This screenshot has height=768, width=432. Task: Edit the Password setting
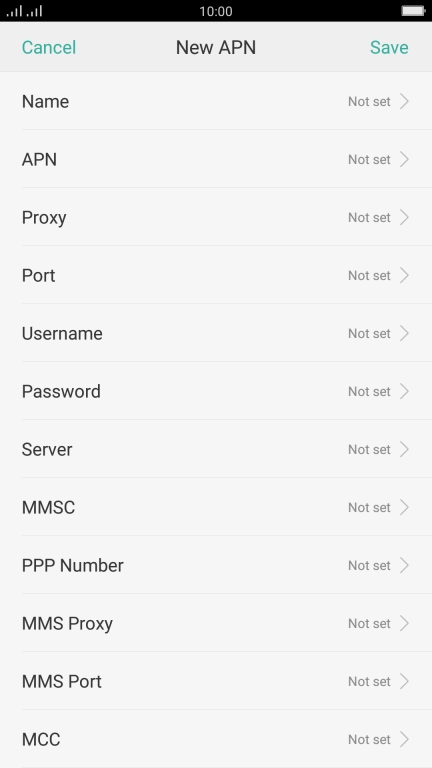tap(216, 391)
